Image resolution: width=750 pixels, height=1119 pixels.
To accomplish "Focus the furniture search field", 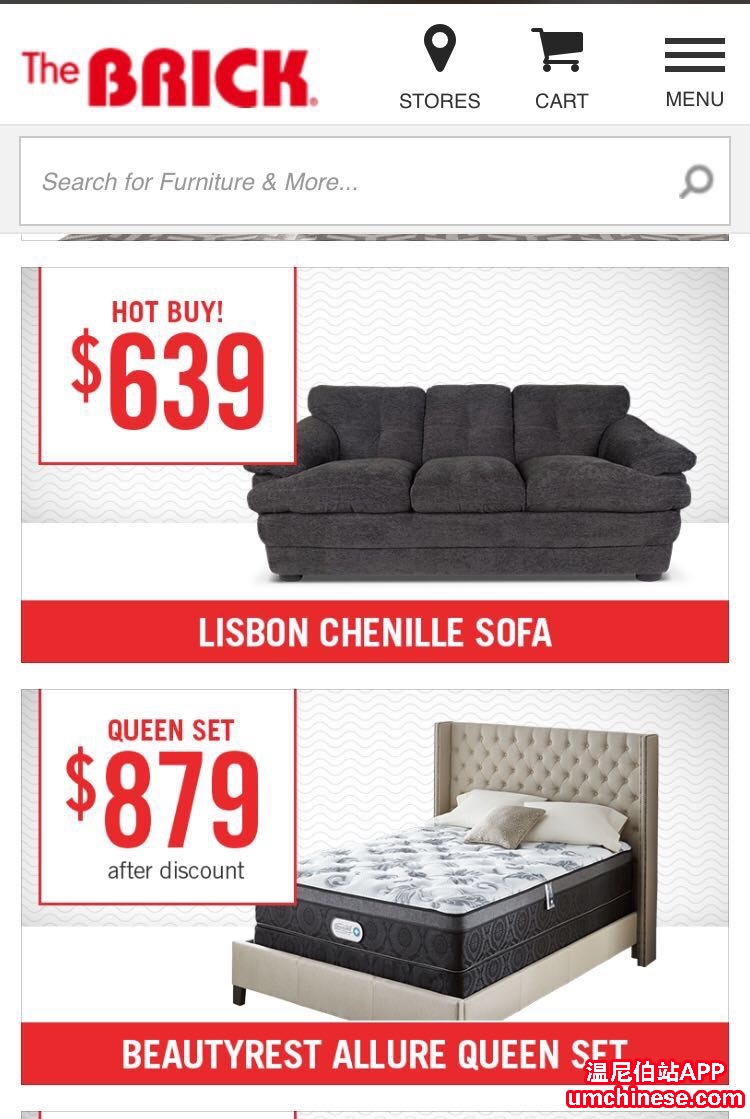I will click(x=340, y=182).
